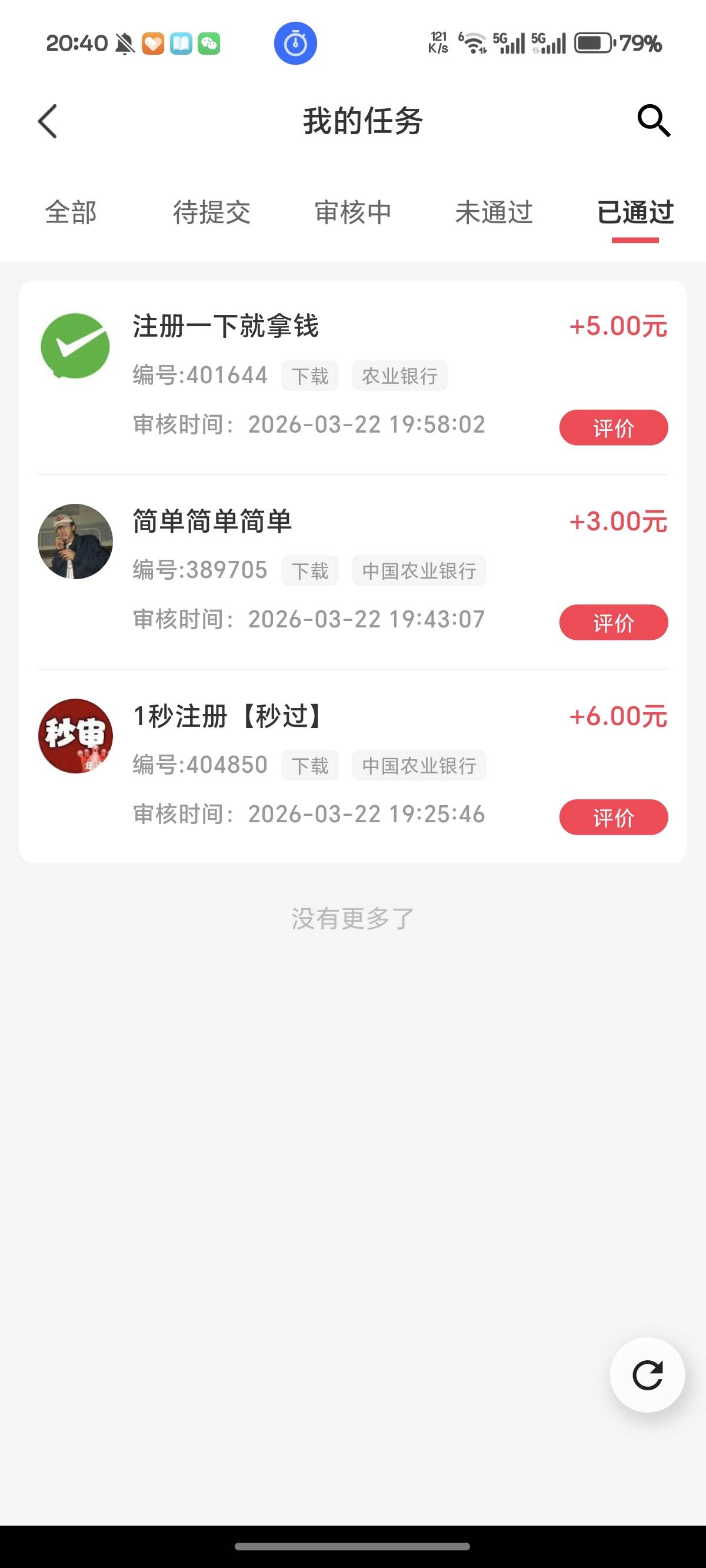This screenshot has height=1568, width=706.
Task: Switch to the 待提交 tab
Action: point(212,212)
